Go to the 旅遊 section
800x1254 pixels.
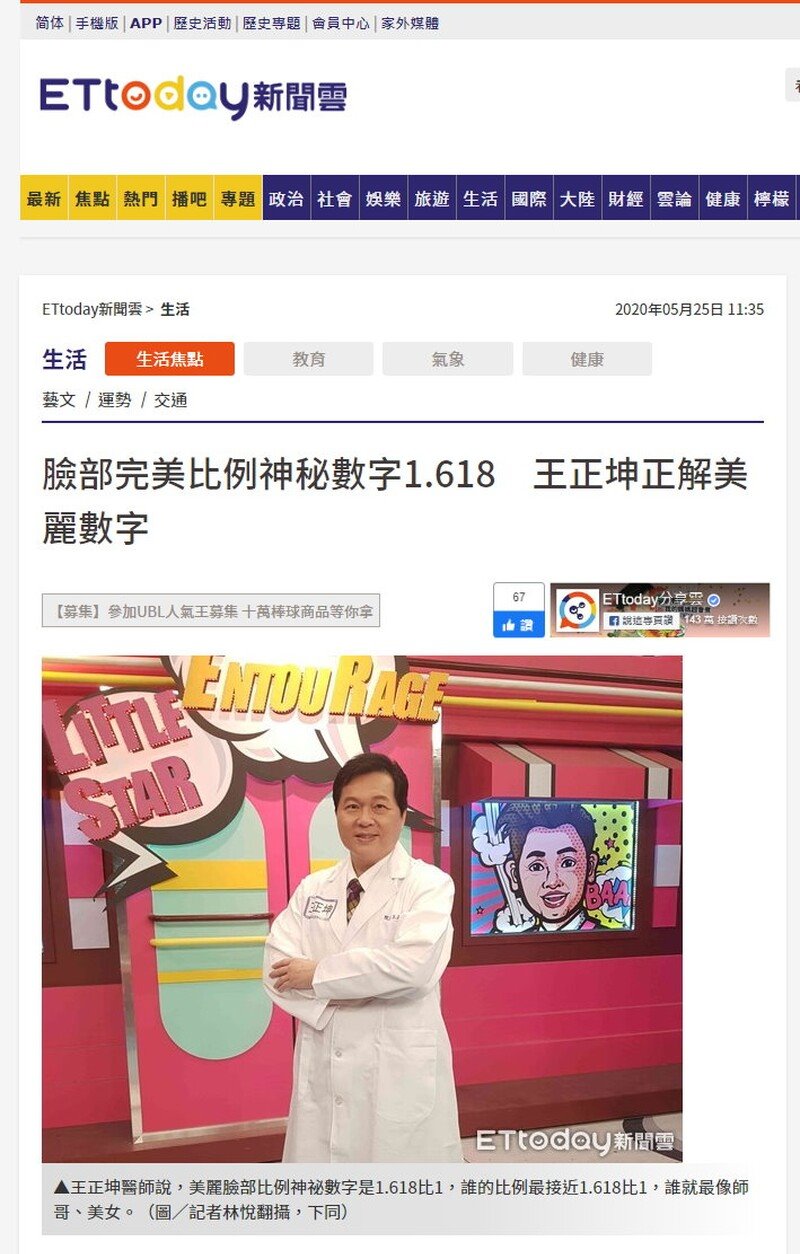click(432, 198)
